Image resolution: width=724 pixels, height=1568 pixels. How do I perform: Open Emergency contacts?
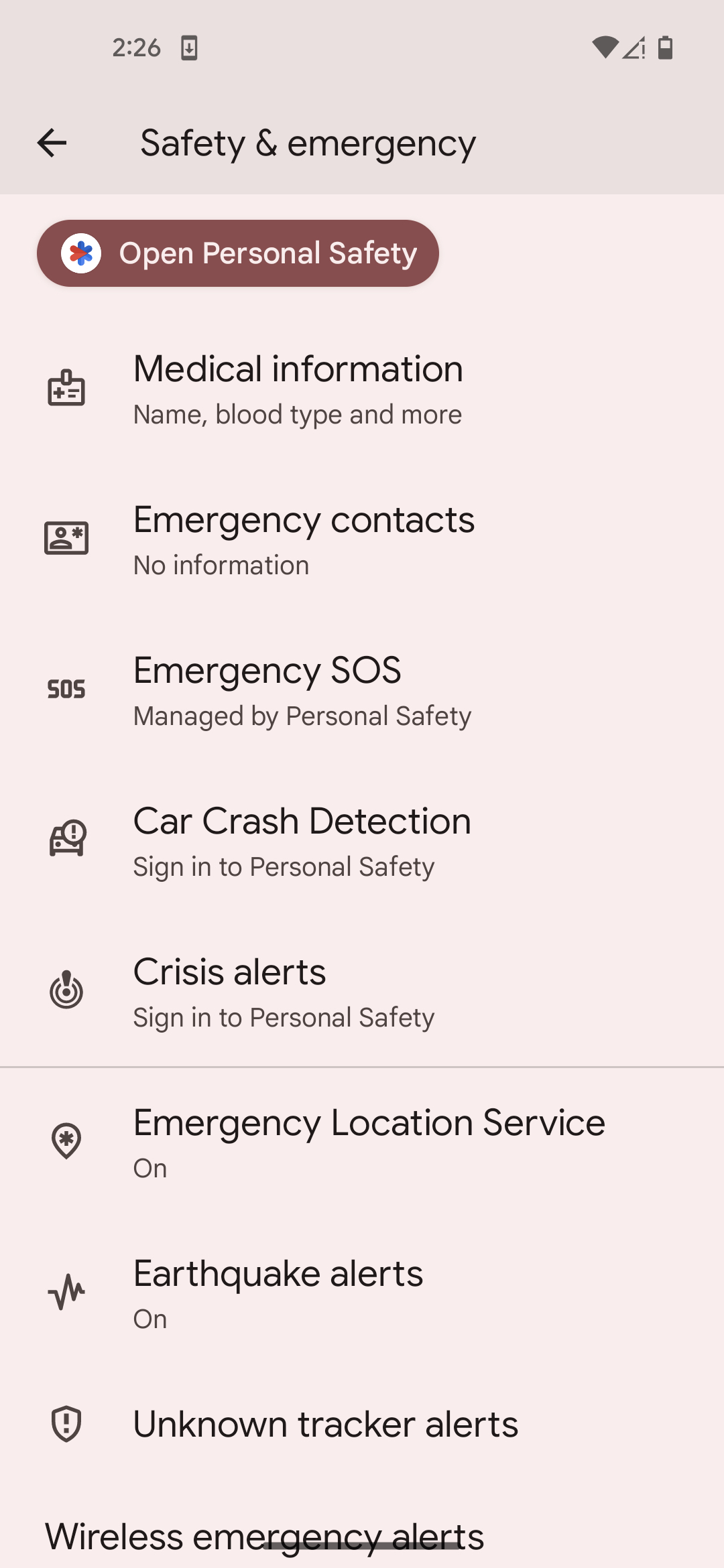tap(362, 539)
